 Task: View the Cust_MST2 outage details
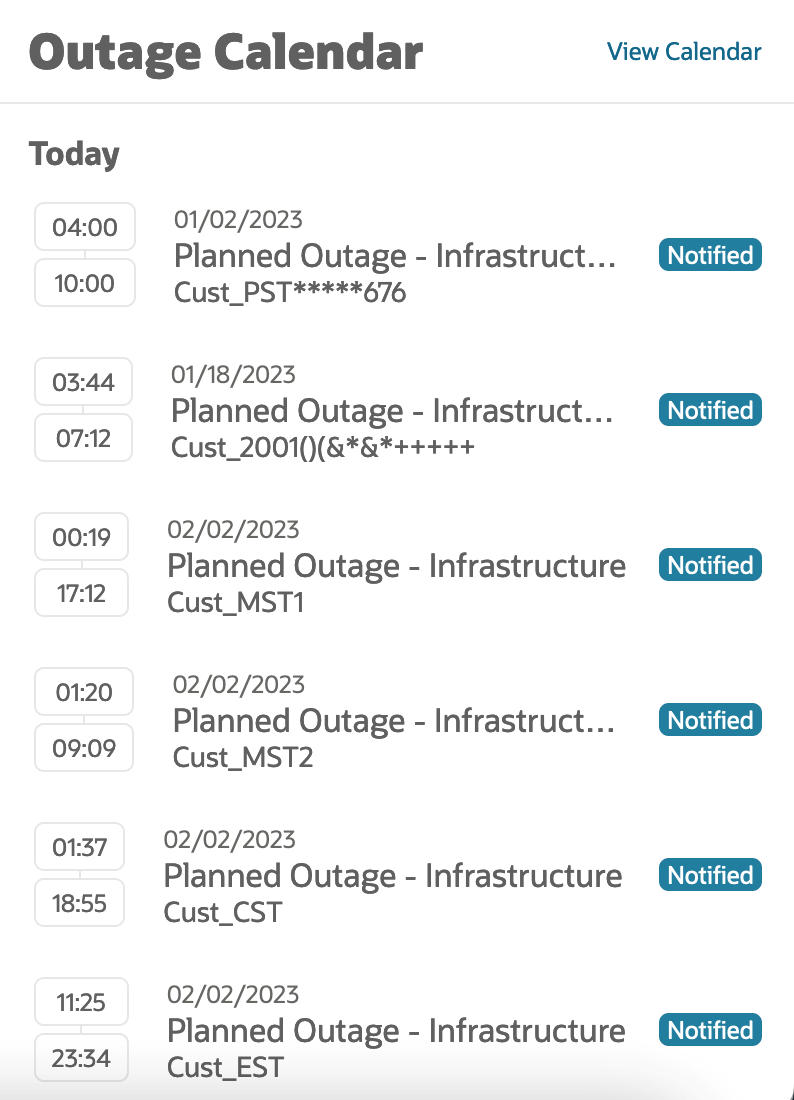click(x=394, y=722)
